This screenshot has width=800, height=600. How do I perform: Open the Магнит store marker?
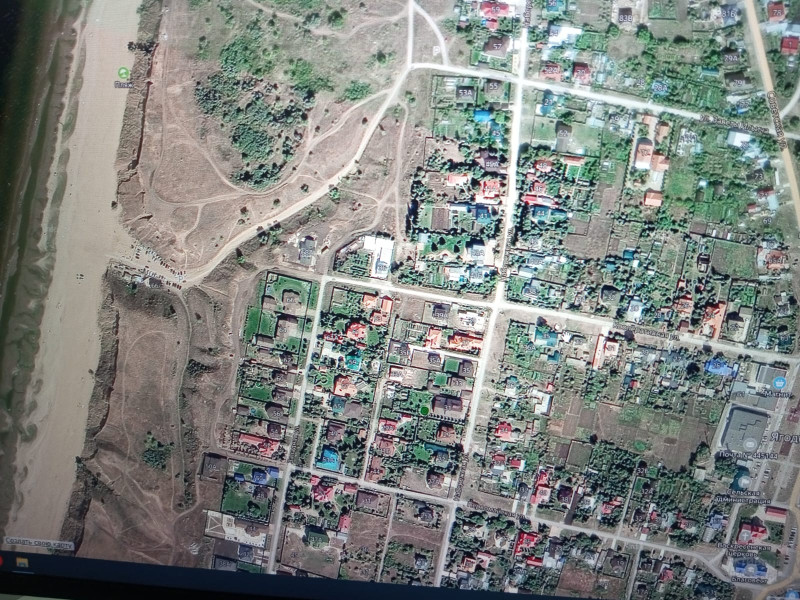779,382
